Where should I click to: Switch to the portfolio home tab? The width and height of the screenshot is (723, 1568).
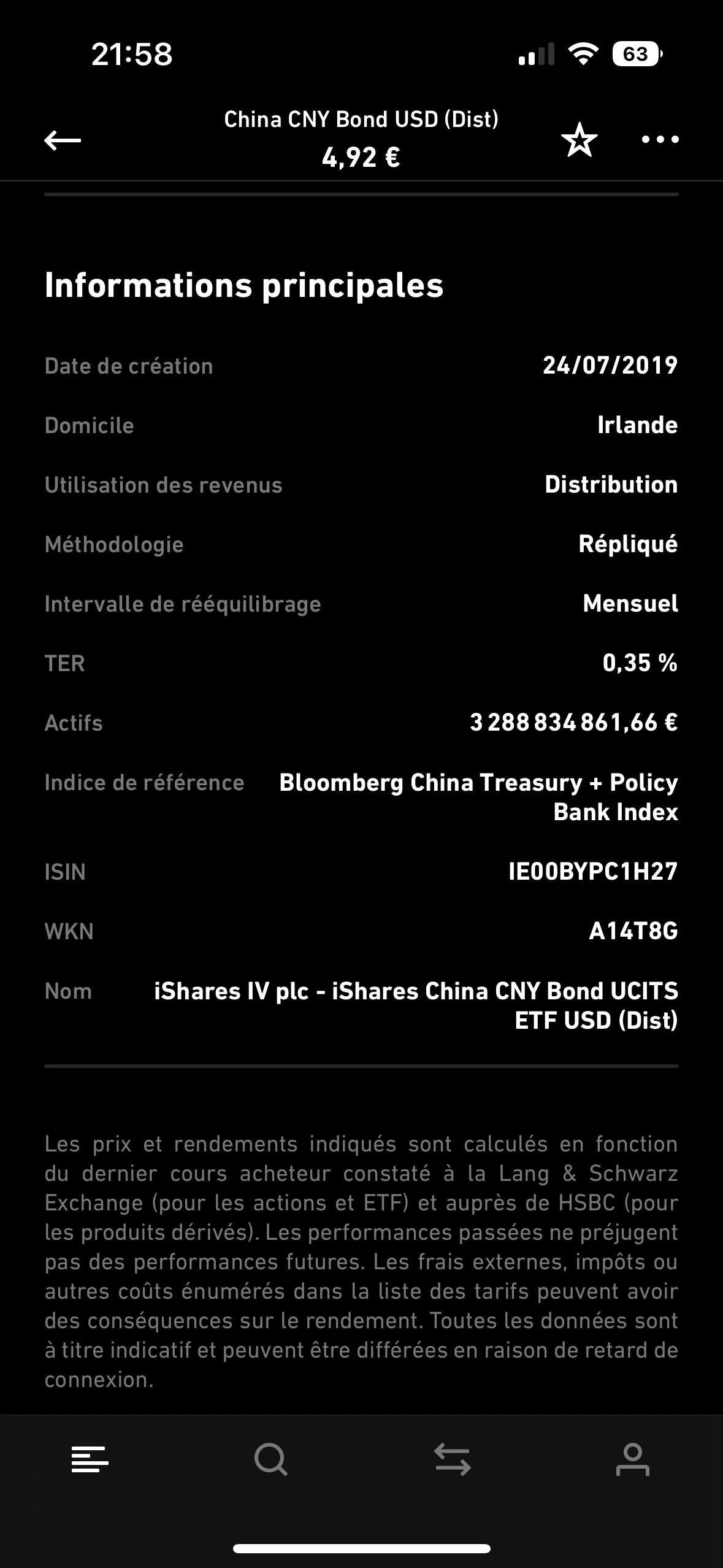(x=90, y=1459)
